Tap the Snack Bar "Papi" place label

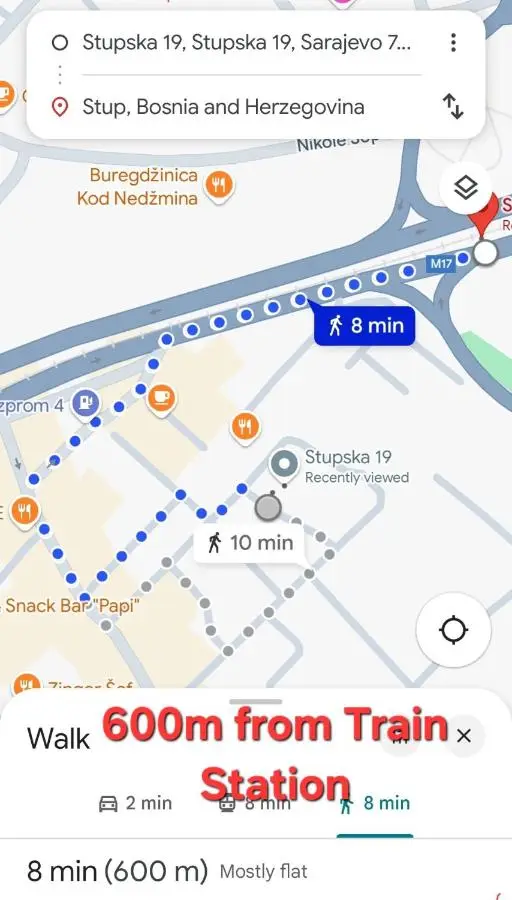(x=72, y=607)
